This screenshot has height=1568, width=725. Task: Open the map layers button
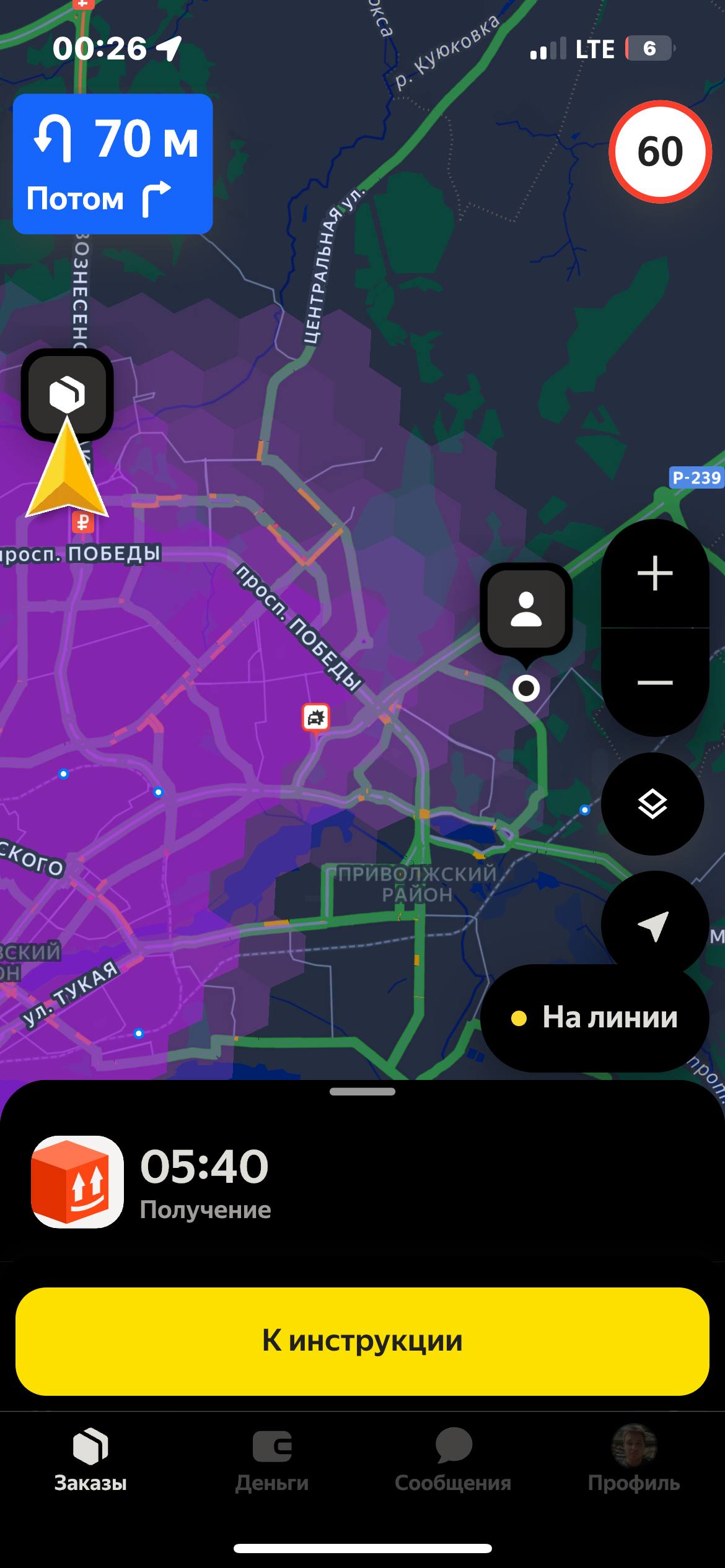coord(652,804)
